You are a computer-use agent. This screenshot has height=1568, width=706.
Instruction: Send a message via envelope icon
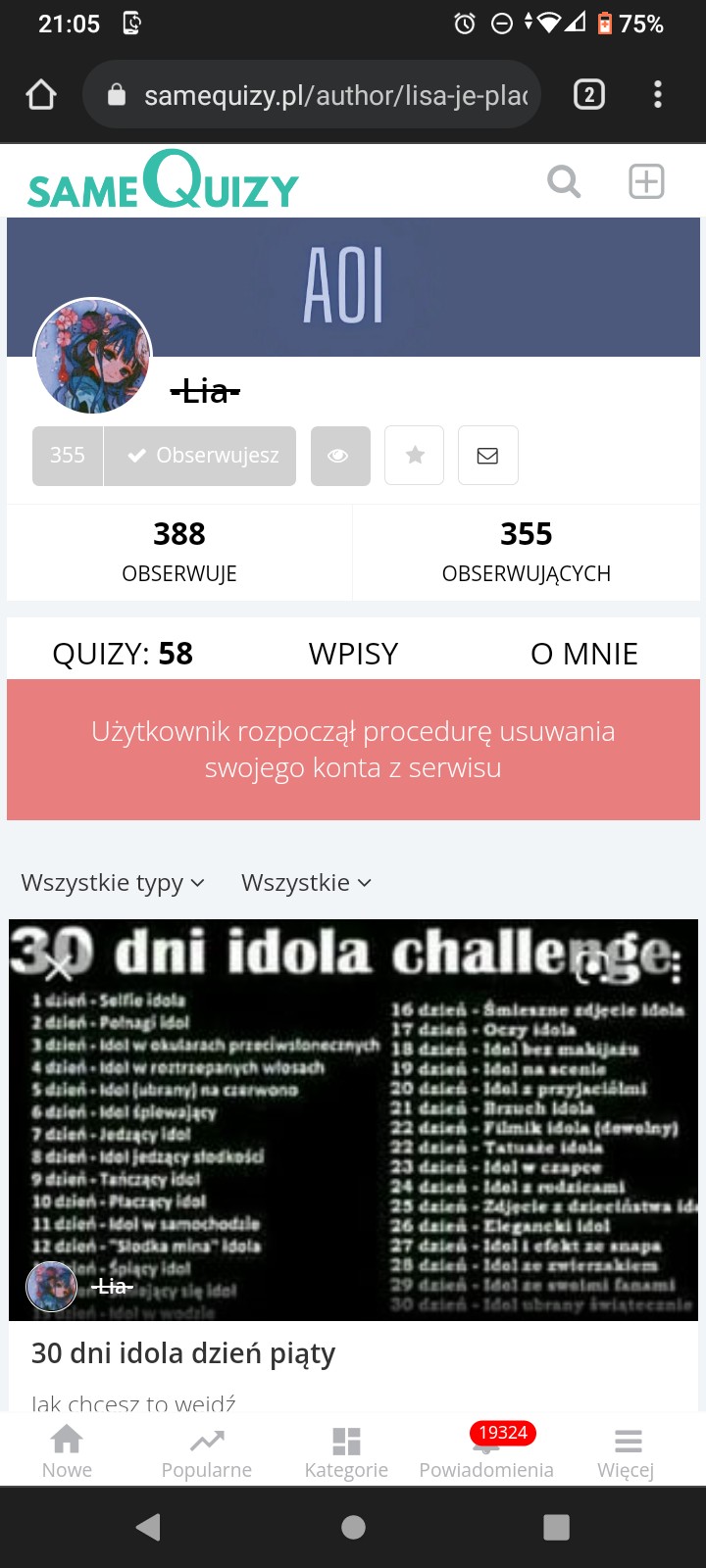[487, 456]
